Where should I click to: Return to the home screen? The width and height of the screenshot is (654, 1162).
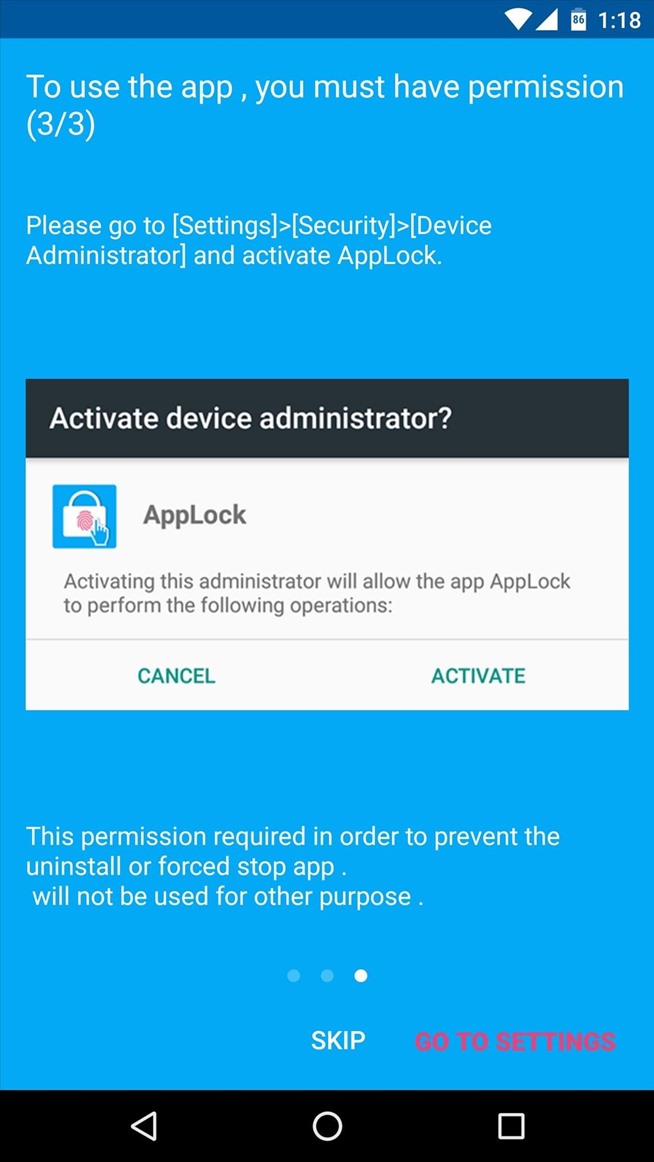(327, 1126)
